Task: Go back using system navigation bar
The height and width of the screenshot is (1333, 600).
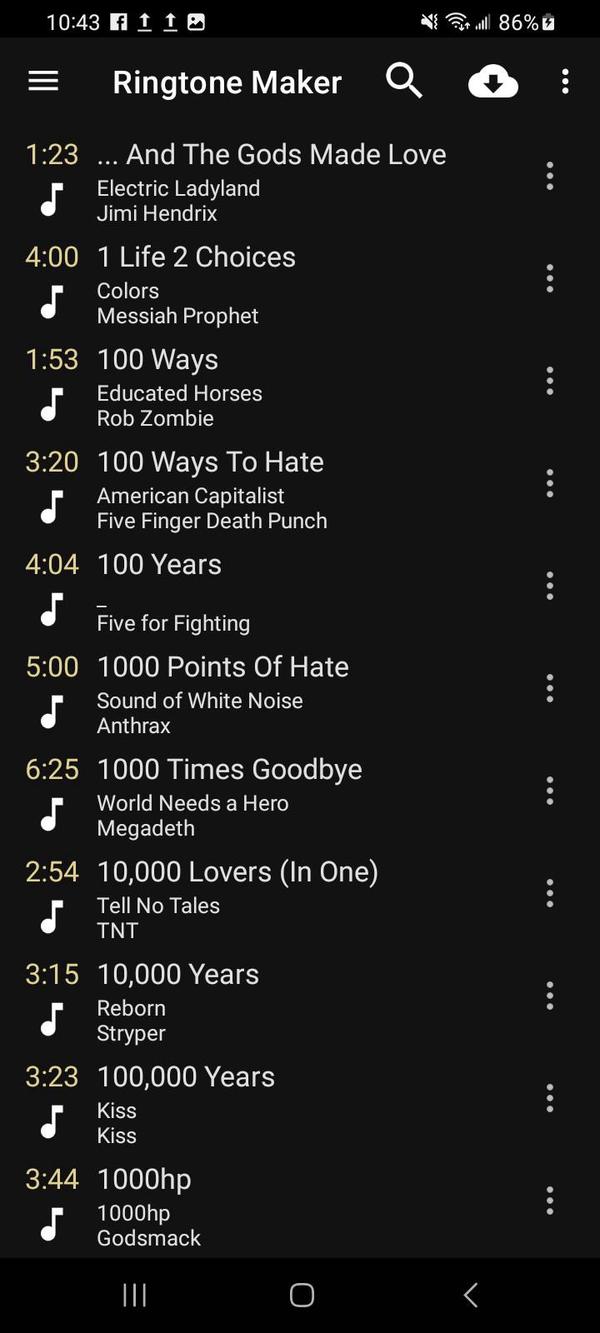Action: point(471,1295)
